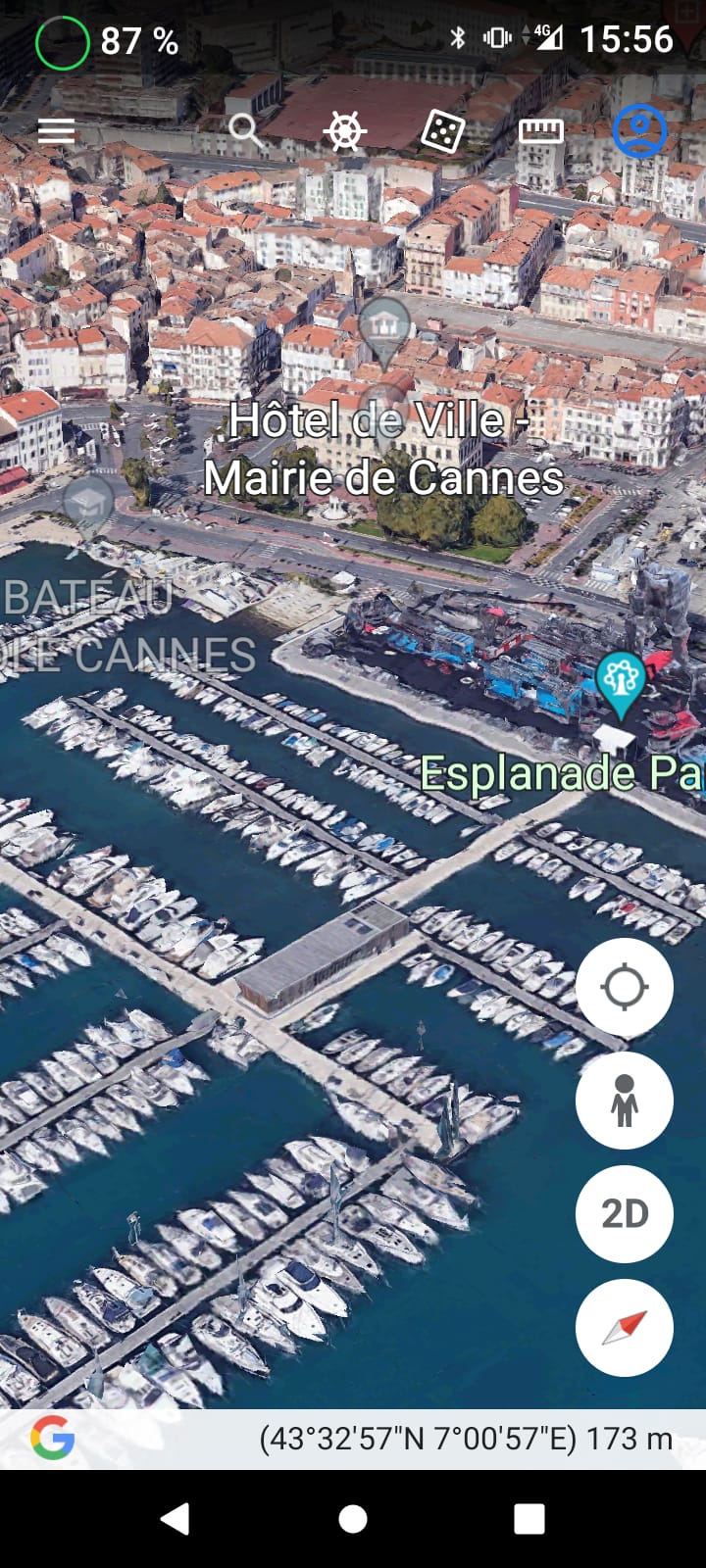Reset orientation with the compass button
The width and height of the screenshot is (706, 1568).
point(625,1328)
